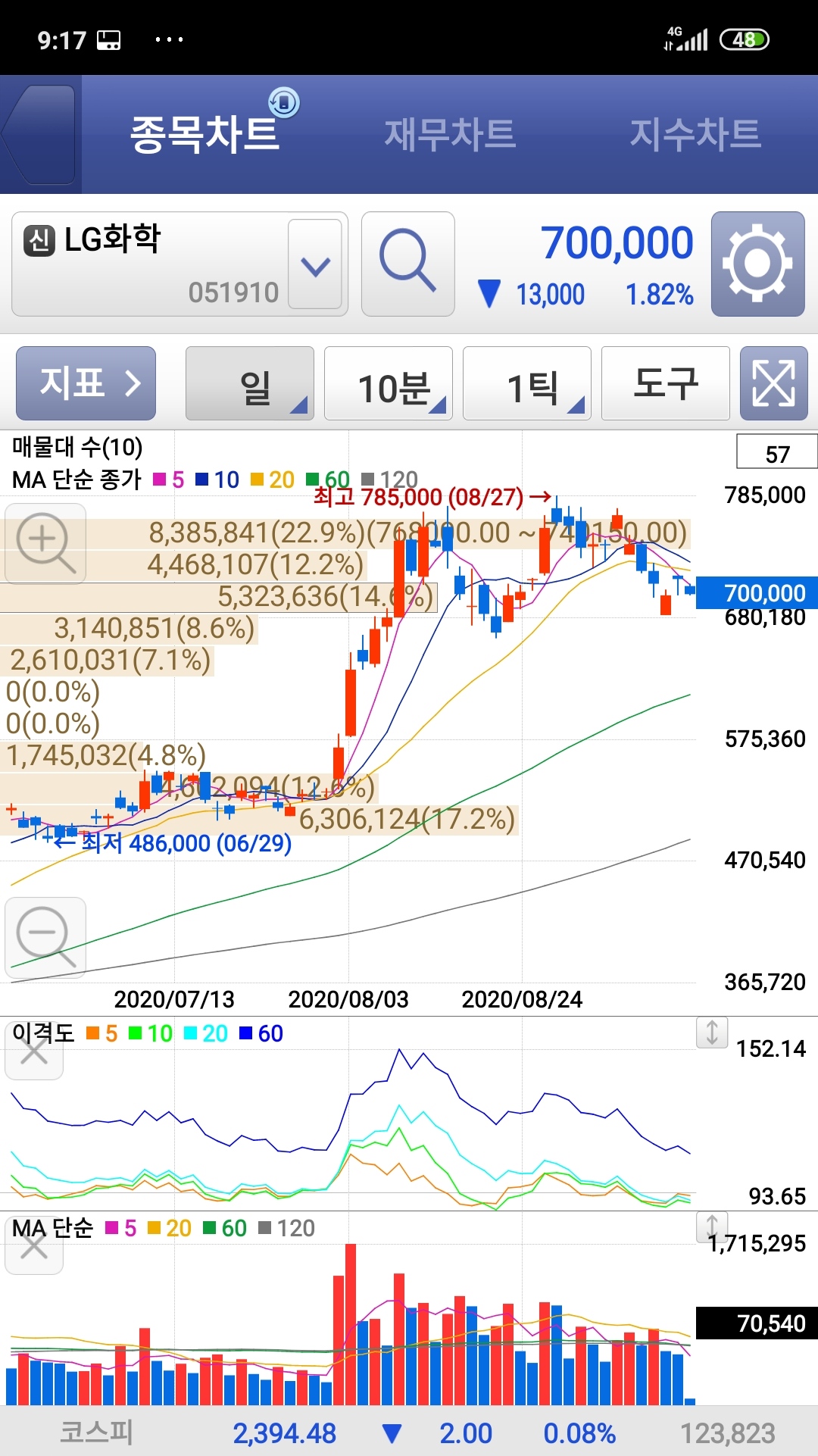
Task: Open chart settings gear
Action: point(757,264)
